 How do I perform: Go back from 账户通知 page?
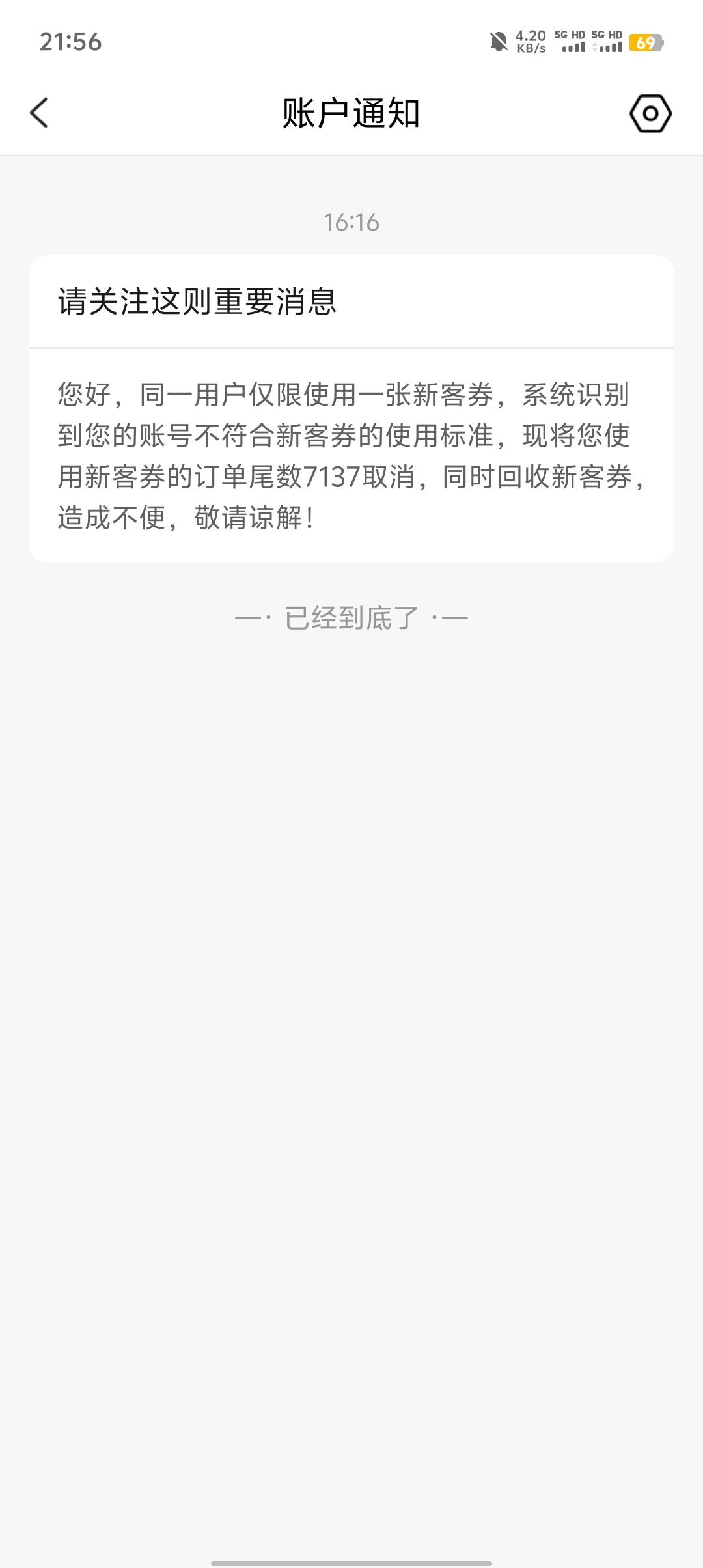[39, 113]
